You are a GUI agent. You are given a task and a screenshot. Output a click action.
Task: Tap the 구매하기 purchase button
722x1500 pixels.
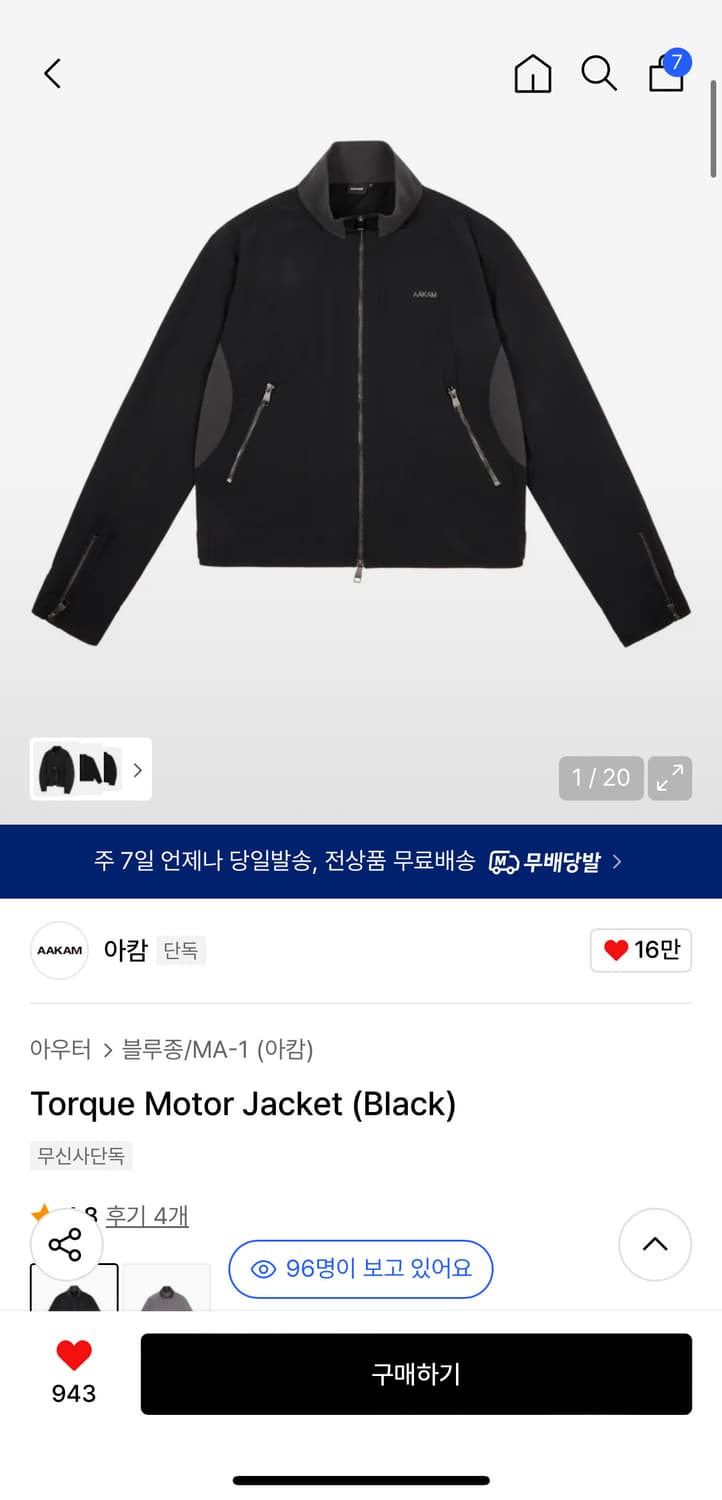pyautogui.click(x=415, y=1374)
